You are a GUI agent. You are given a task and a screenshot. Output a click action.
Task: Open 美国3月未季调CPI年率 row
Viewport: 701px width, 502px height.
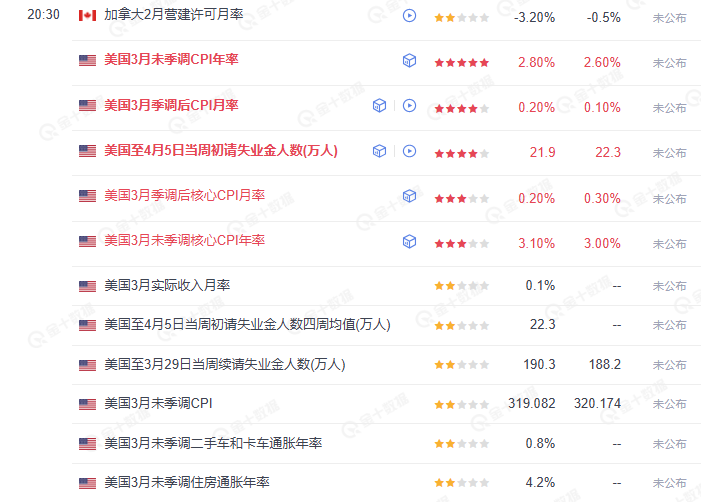point(171,61)
